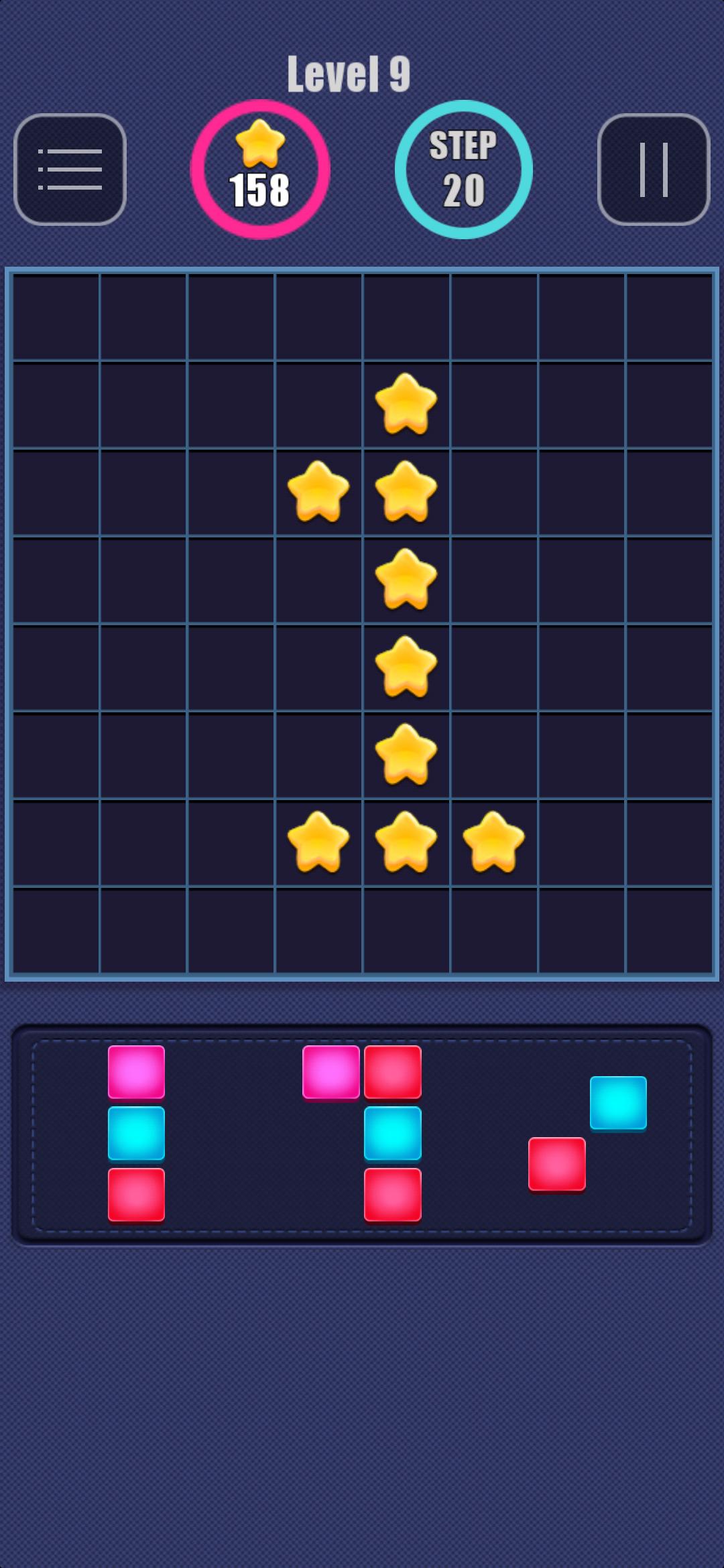Image resolution: width=724 pixels, height=1568 pixels.
Task: Select the four-block hook-shaped piece
Action: [363, 1133]
